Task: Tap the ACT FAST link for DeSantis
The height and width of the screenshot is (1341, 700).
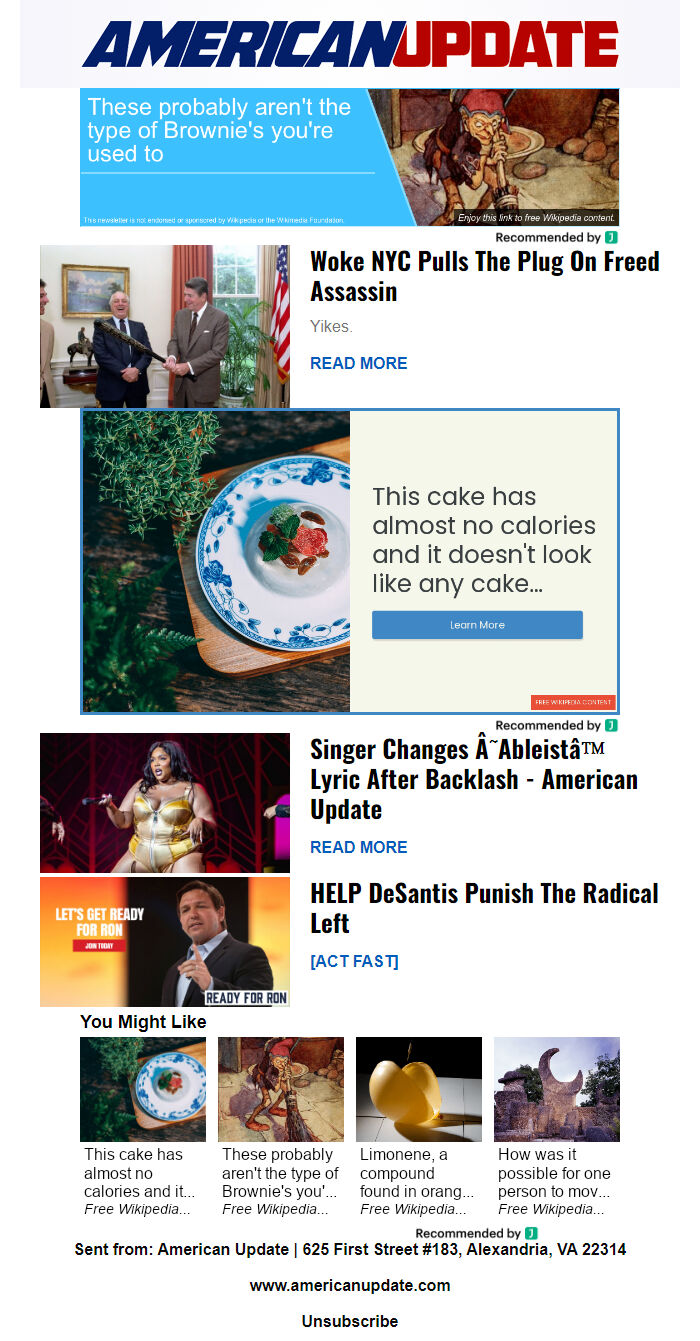Action: [354, 961]
